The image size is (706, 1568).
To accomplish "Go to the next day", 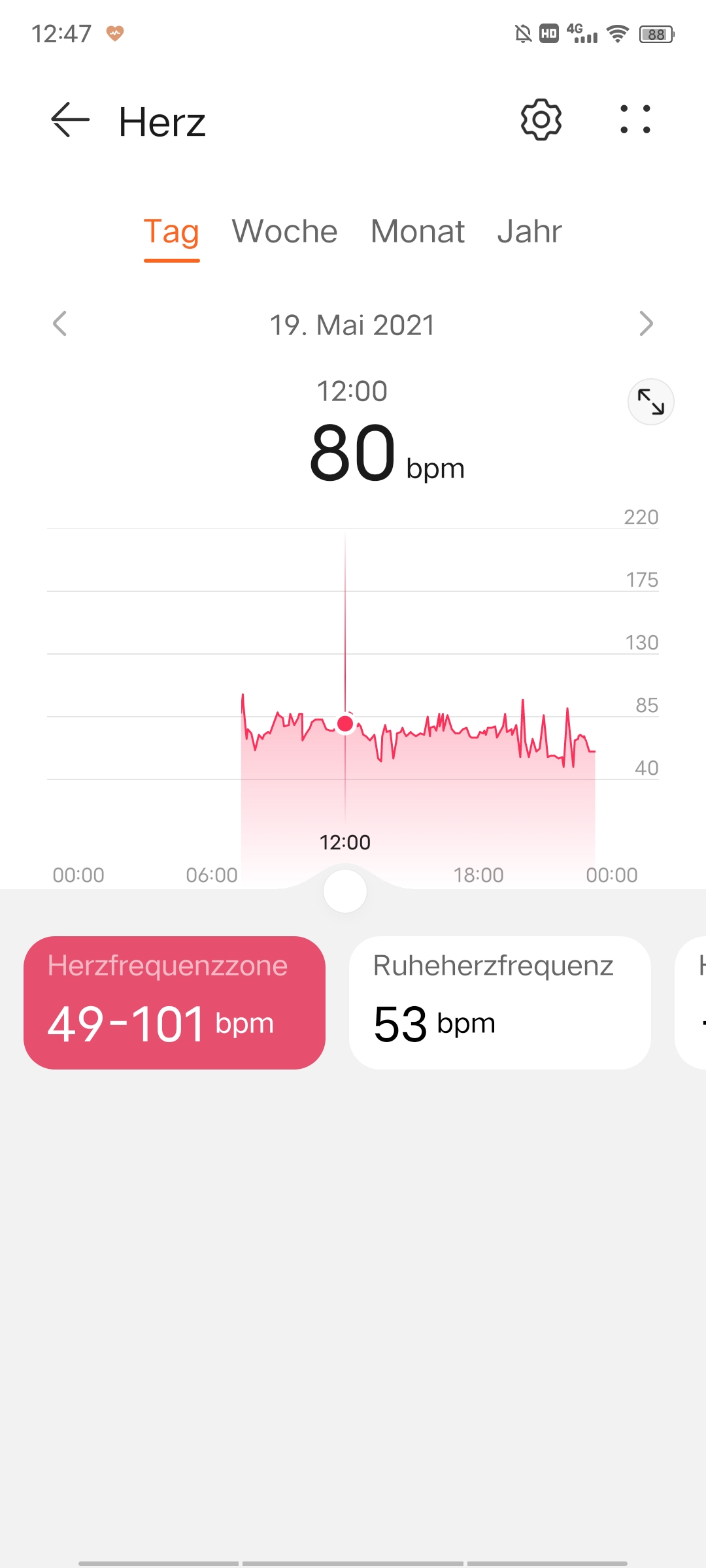I will pyautogui.click(x=646, y=323).
